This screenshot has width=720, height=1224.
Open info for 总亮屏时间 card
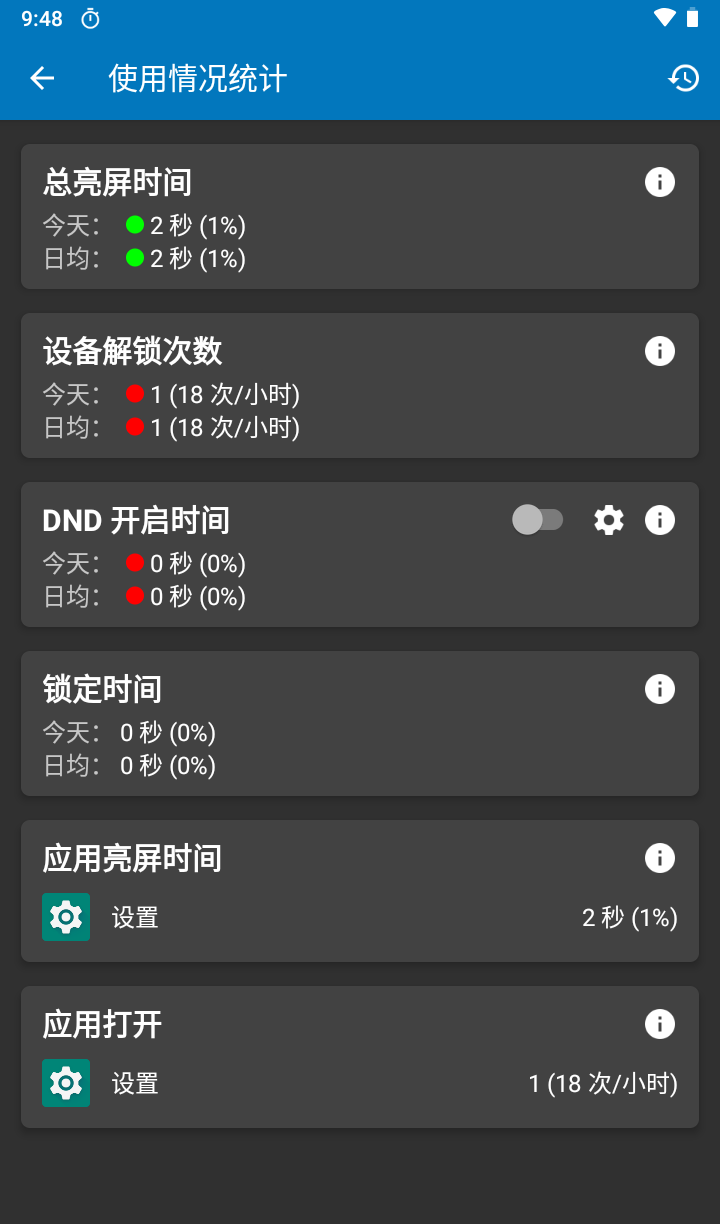coord(659,182)
